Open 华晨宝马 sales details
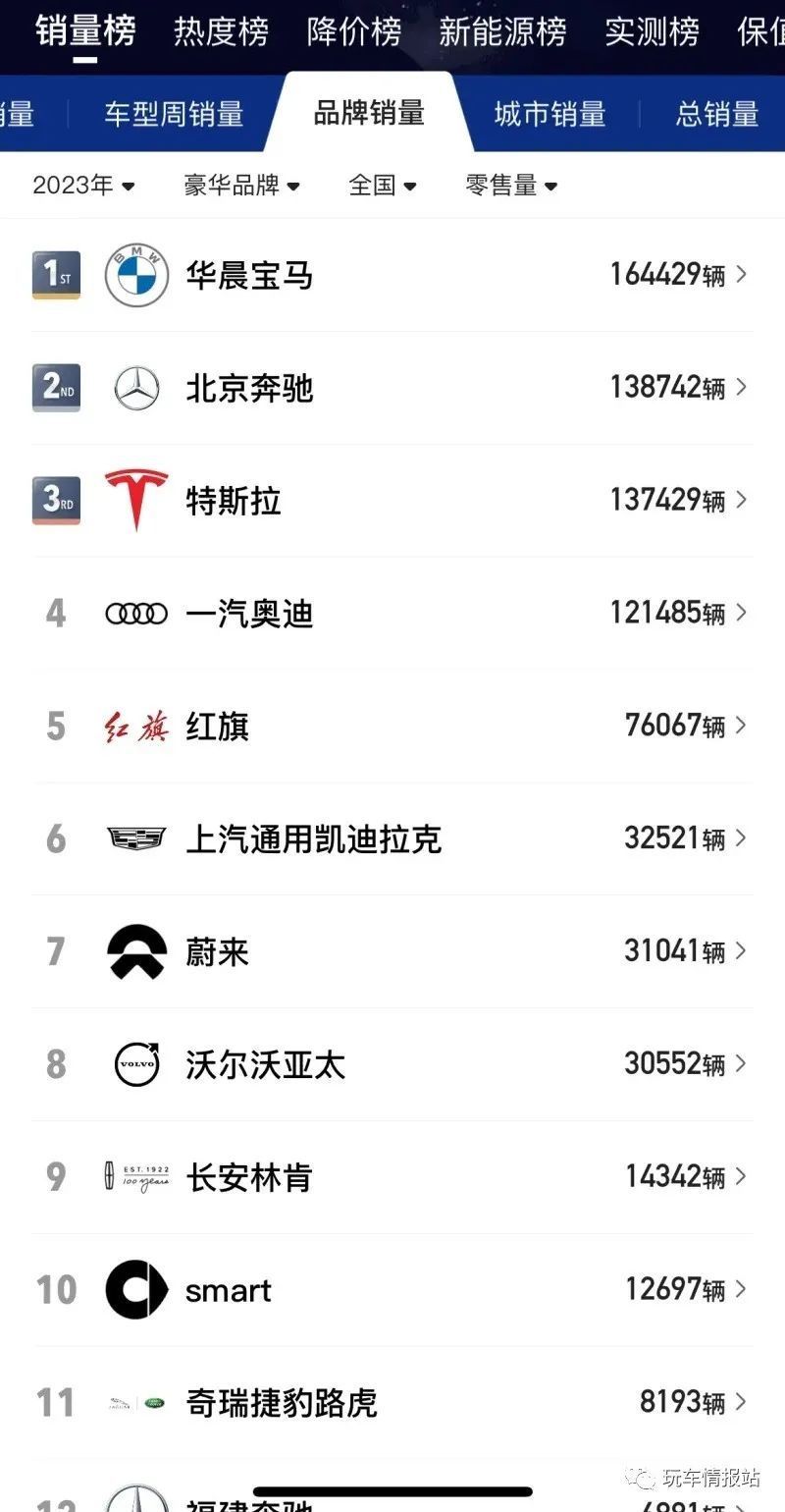This screenshot has width=785, height=1512. (392, 275)
